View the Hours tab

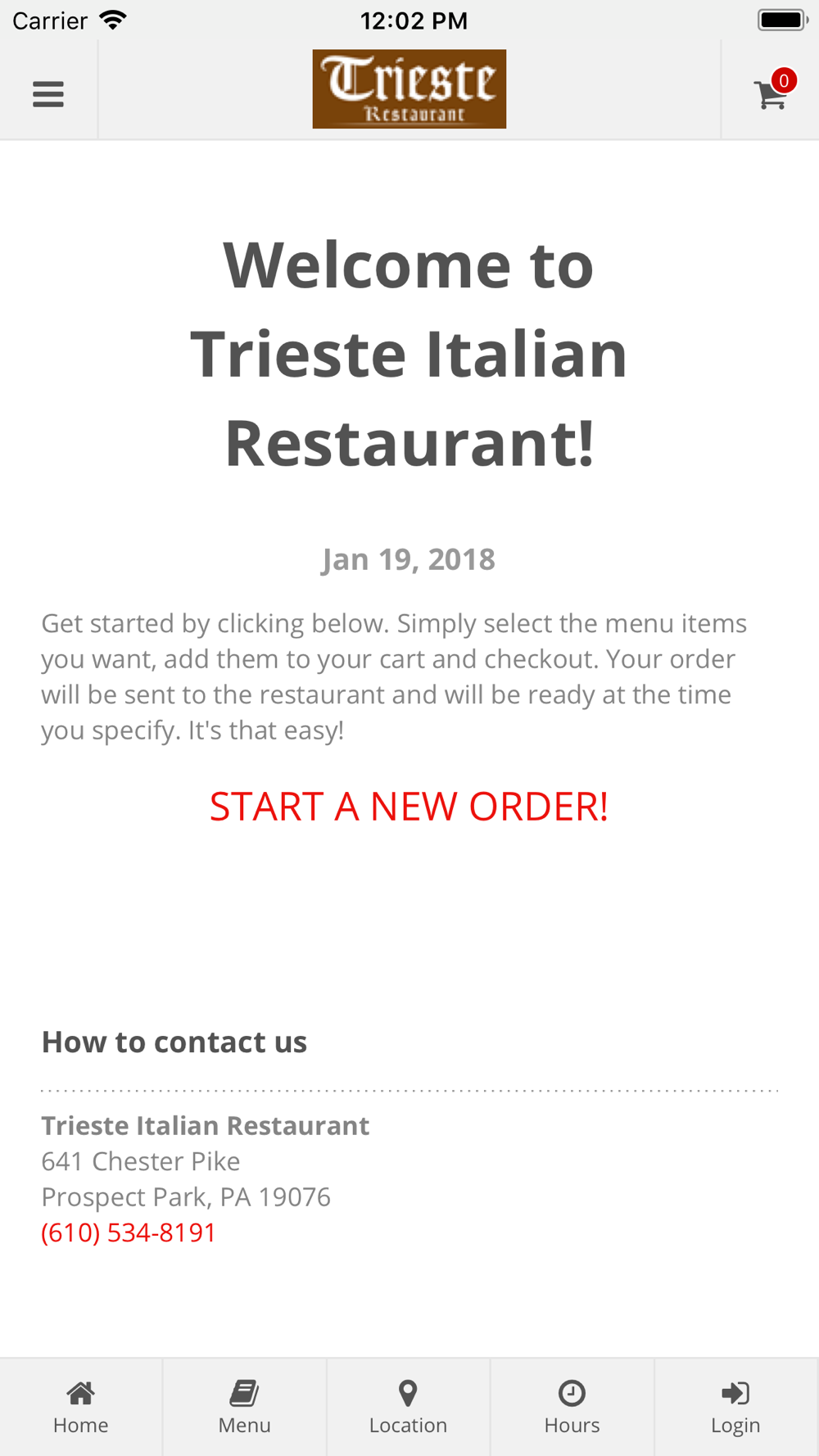point(572,1408)
